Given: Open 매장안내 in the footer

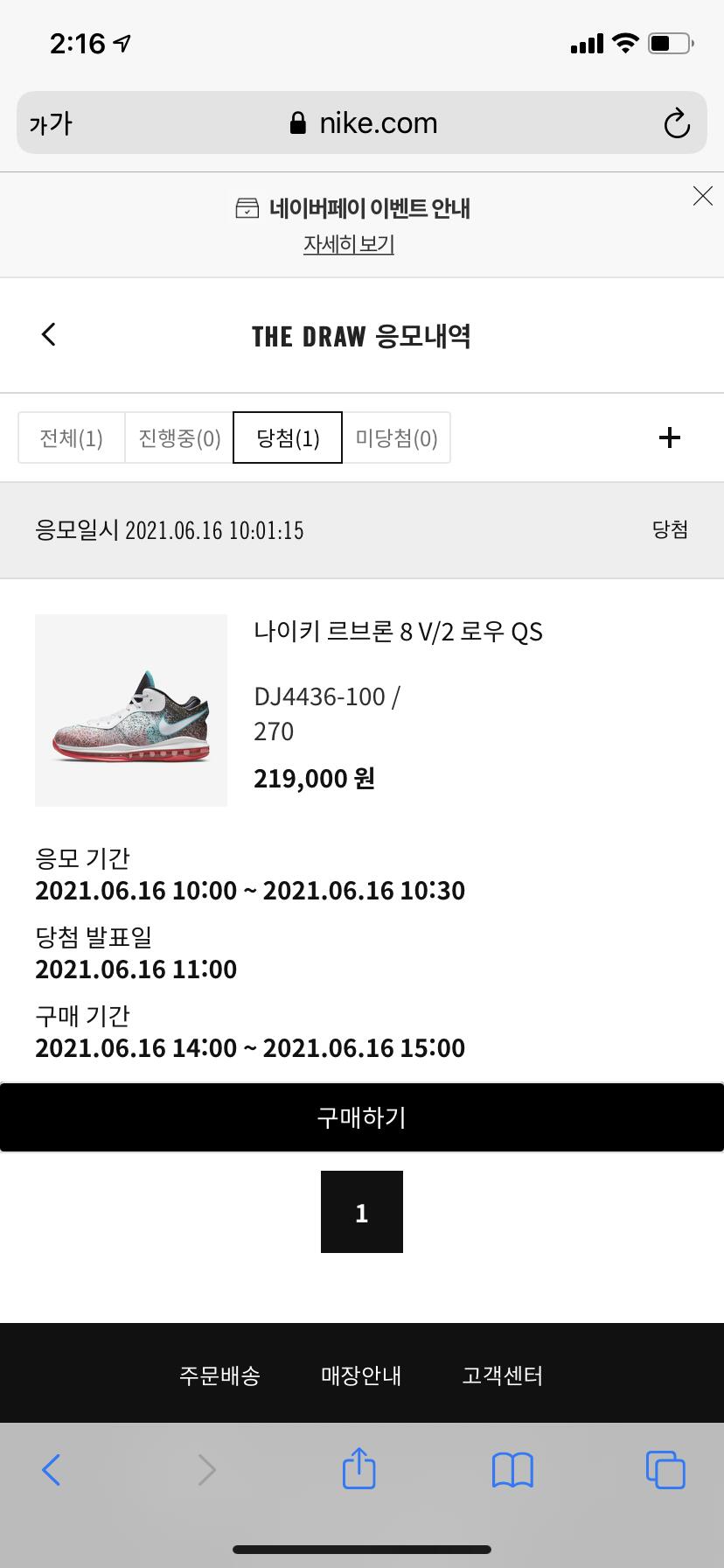Looking at the screenshot, I should click(x=361, y=1375).
